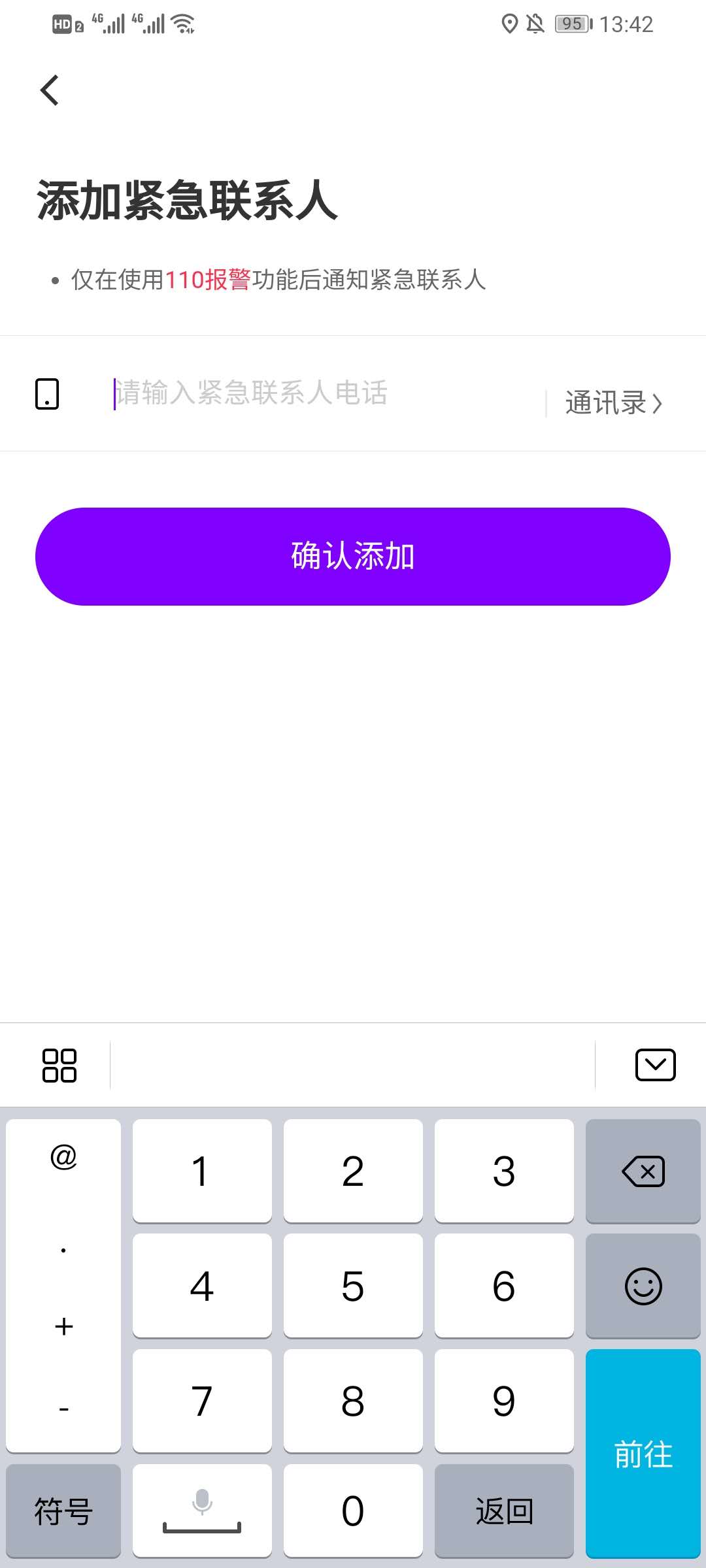Hide the on-screen keyboard
The image size is (706, 1568).
(655, 1066)
